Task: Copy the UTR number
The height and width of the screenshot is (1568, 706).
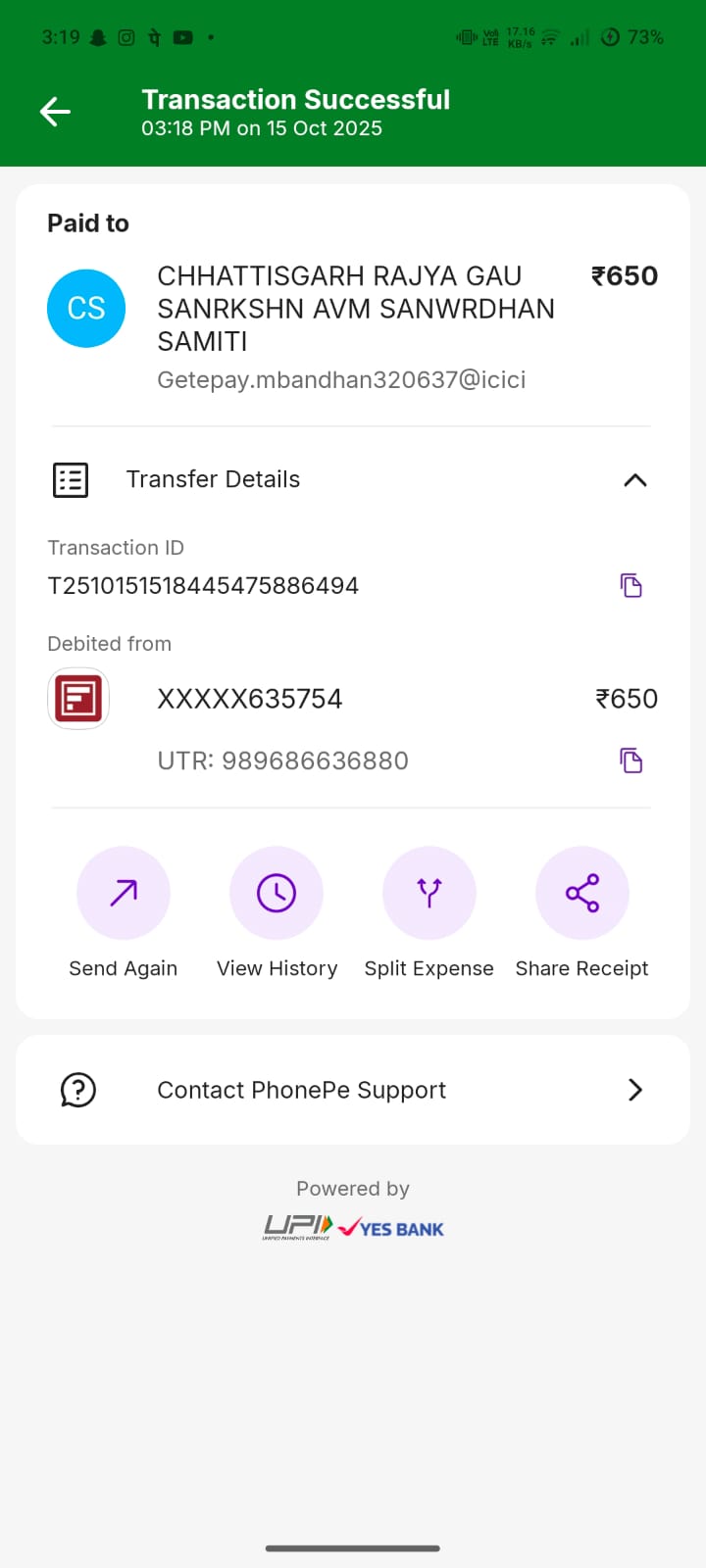Action: point(630,760)
